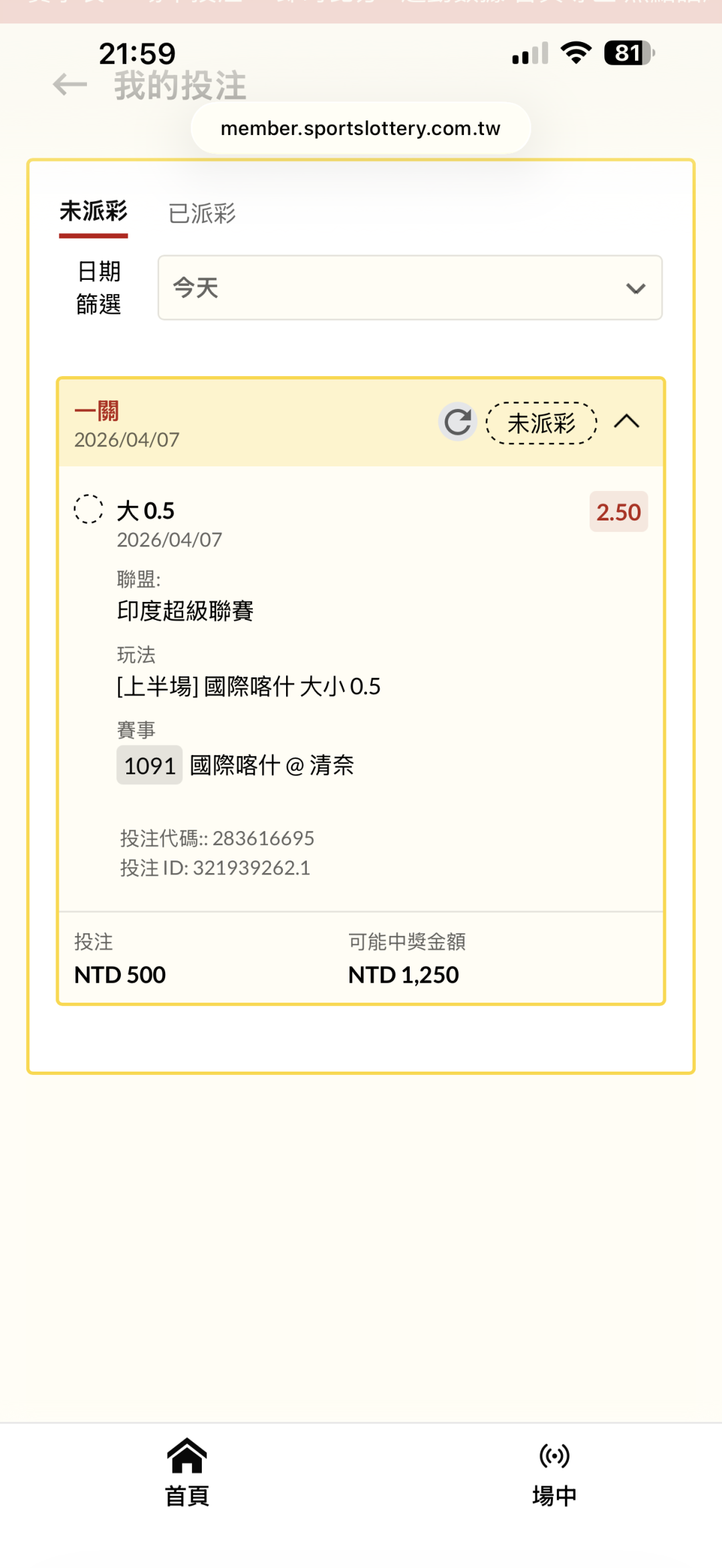Open the 首頁 home tab

(187, 1472)
